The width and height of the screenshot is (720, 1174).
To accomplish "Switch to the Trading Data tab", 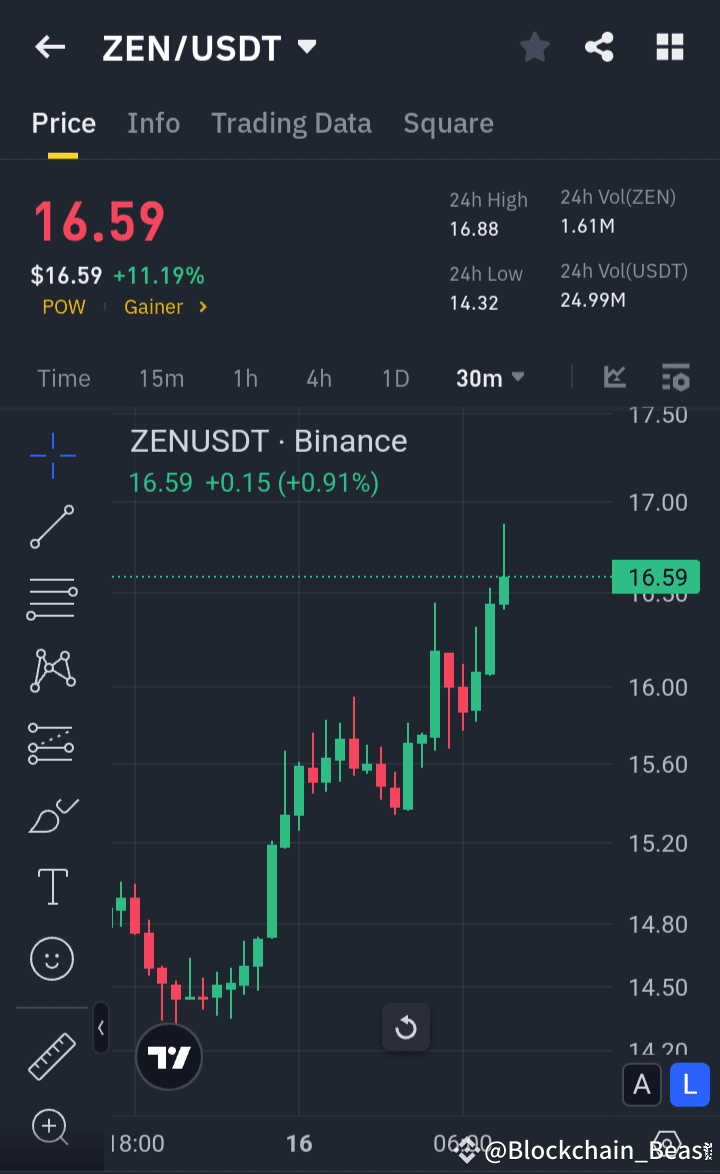I will coord(291,123).
